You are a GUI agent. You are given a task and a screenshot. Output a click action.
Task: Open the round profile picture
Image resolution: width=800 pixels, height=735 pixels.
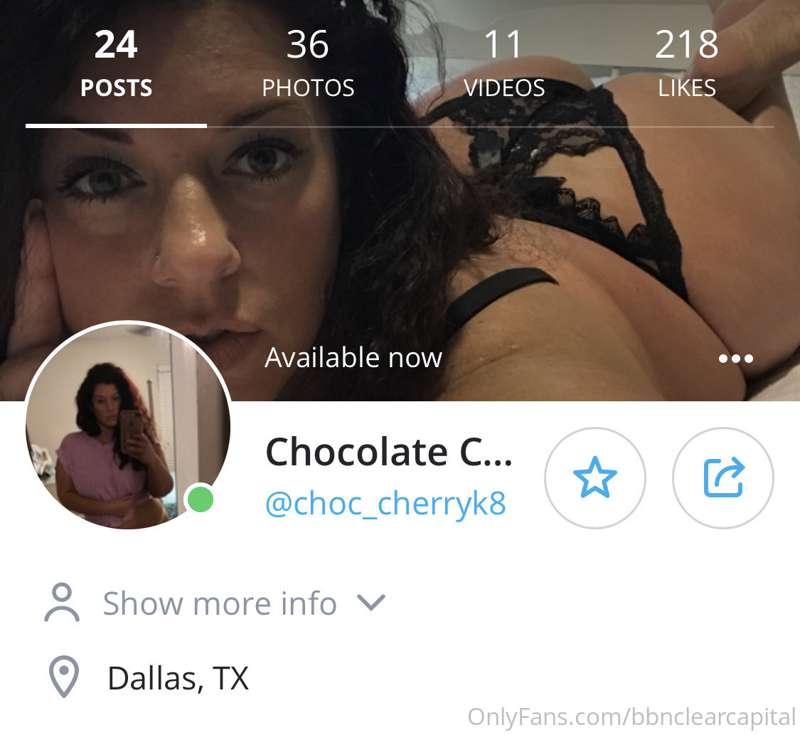(x=128, y=425)
